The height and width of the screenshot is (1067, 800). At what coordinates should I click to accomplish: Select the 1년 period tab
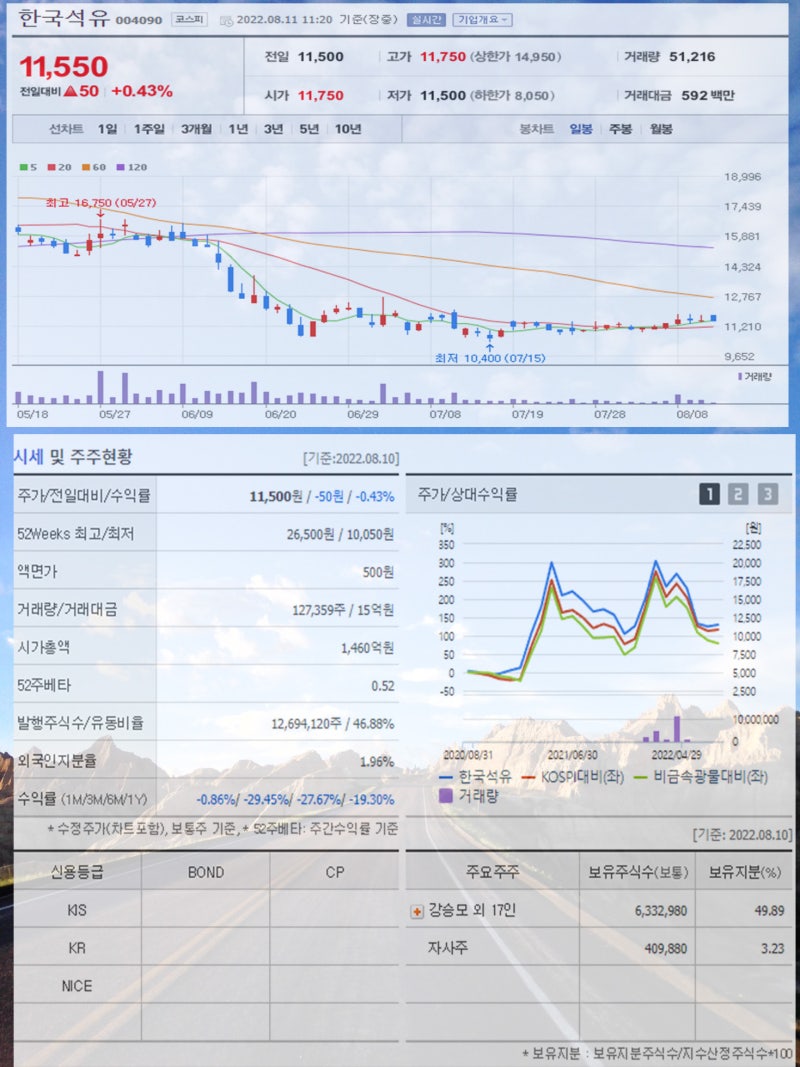236,128
